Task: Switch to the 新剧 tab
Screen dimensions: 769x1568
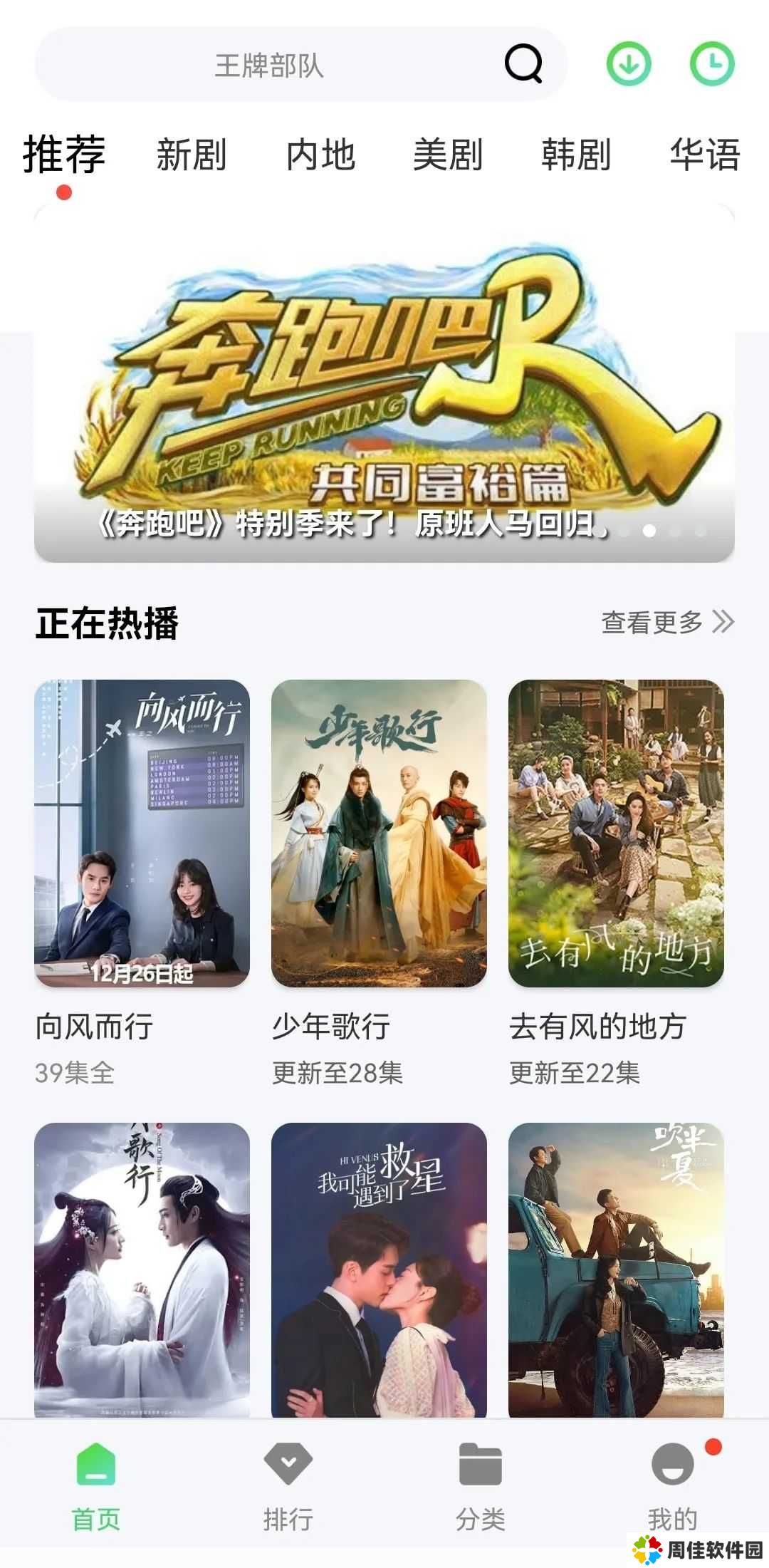Action: coord(192,155)
